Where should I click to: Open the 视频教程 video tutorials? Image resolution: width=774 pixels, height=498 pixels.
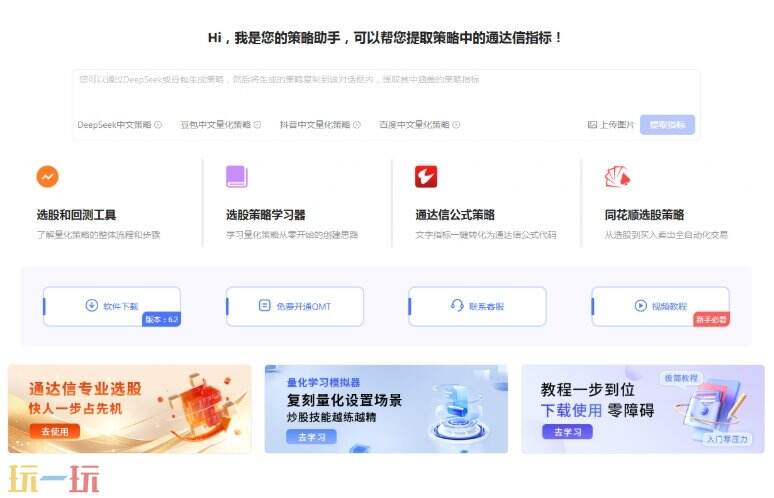(x=661, y=306)
